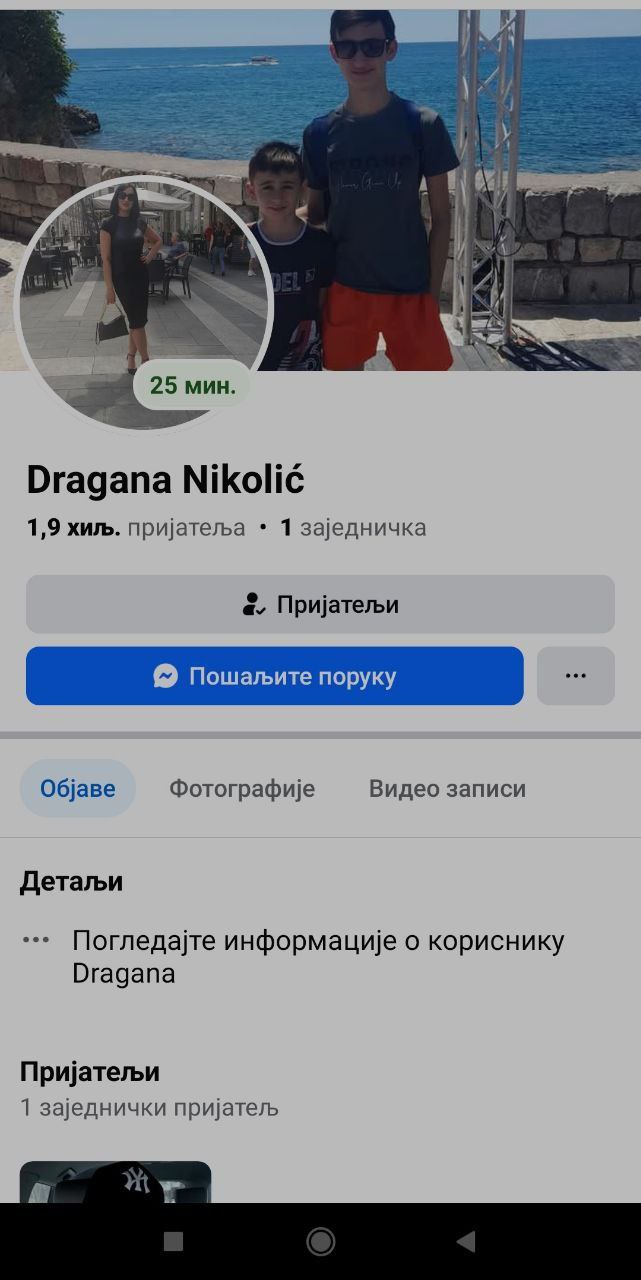Open the mutual friend's thumbnail

[115, 1181]
